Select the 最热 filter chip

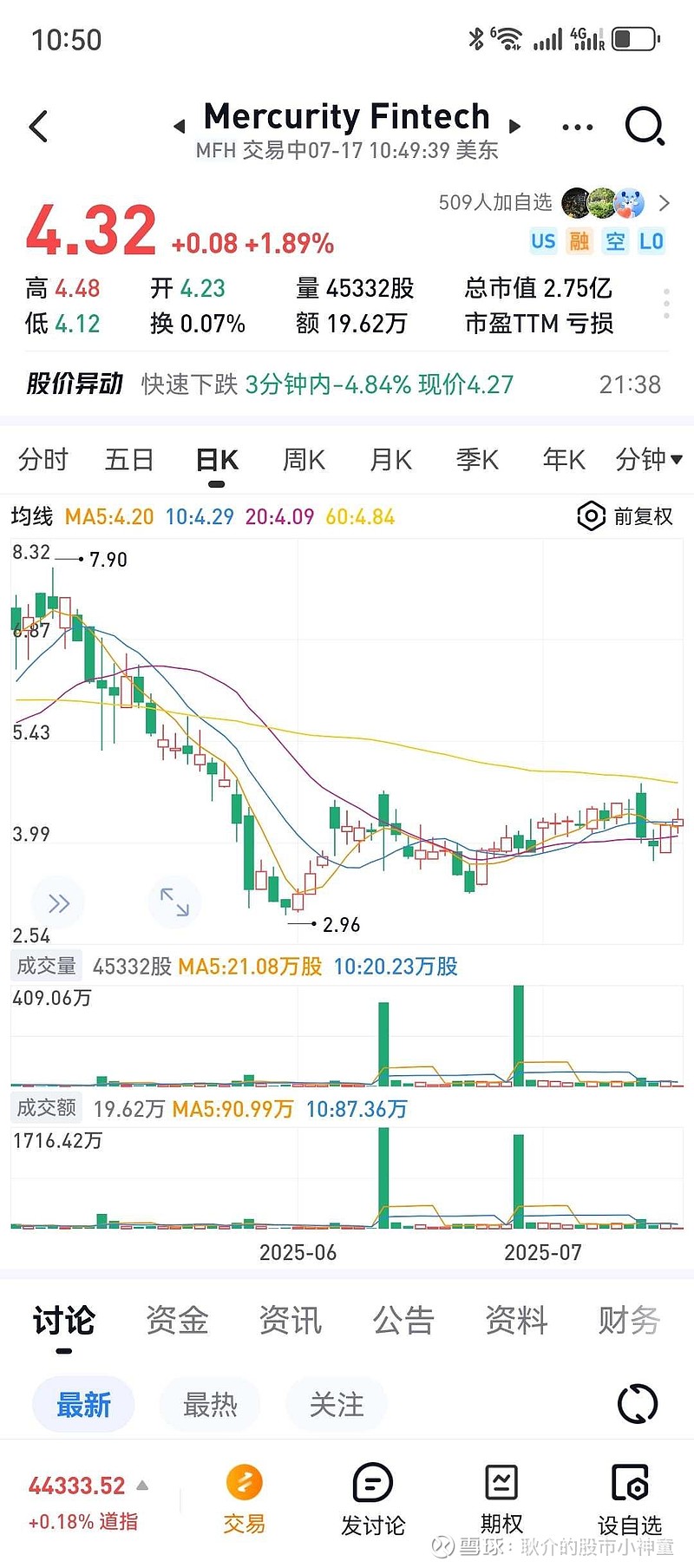point(210,1404)
